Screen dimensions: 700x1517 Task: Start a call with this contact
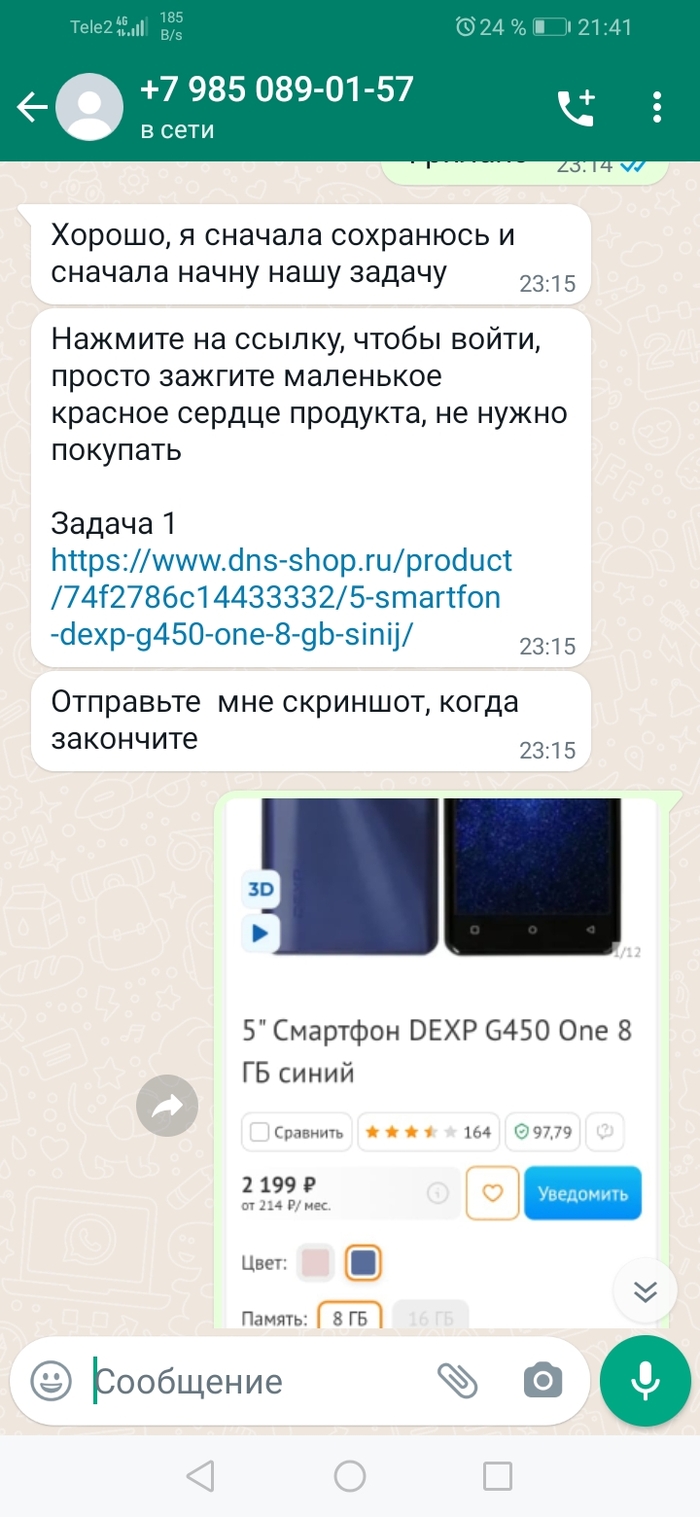coord(575,107)
